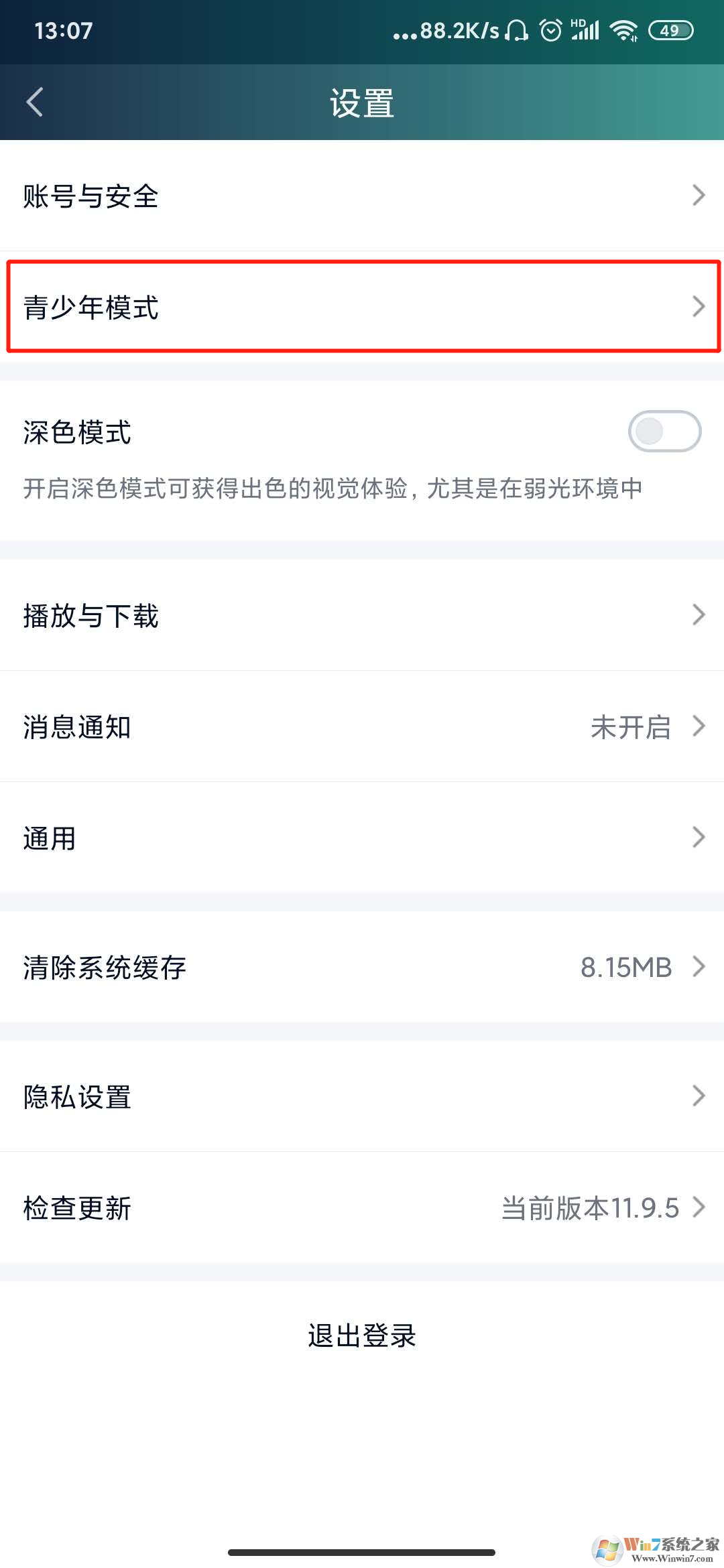Click the Wi-Fi status icon

click(623, 29)
